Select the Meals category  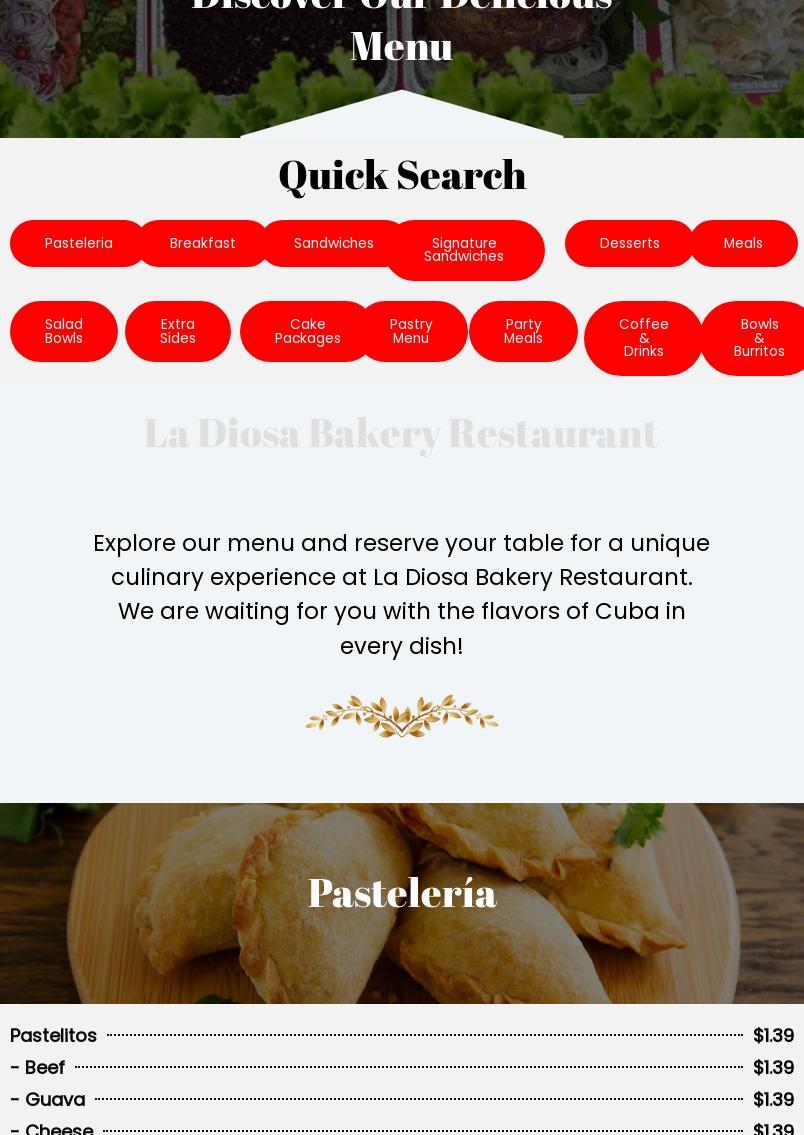pos(743,243)
